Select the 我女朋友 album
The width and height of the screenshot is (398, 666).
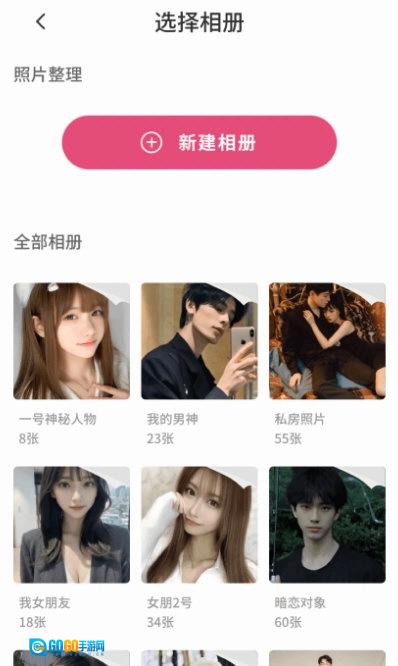(x=71, y=525)
